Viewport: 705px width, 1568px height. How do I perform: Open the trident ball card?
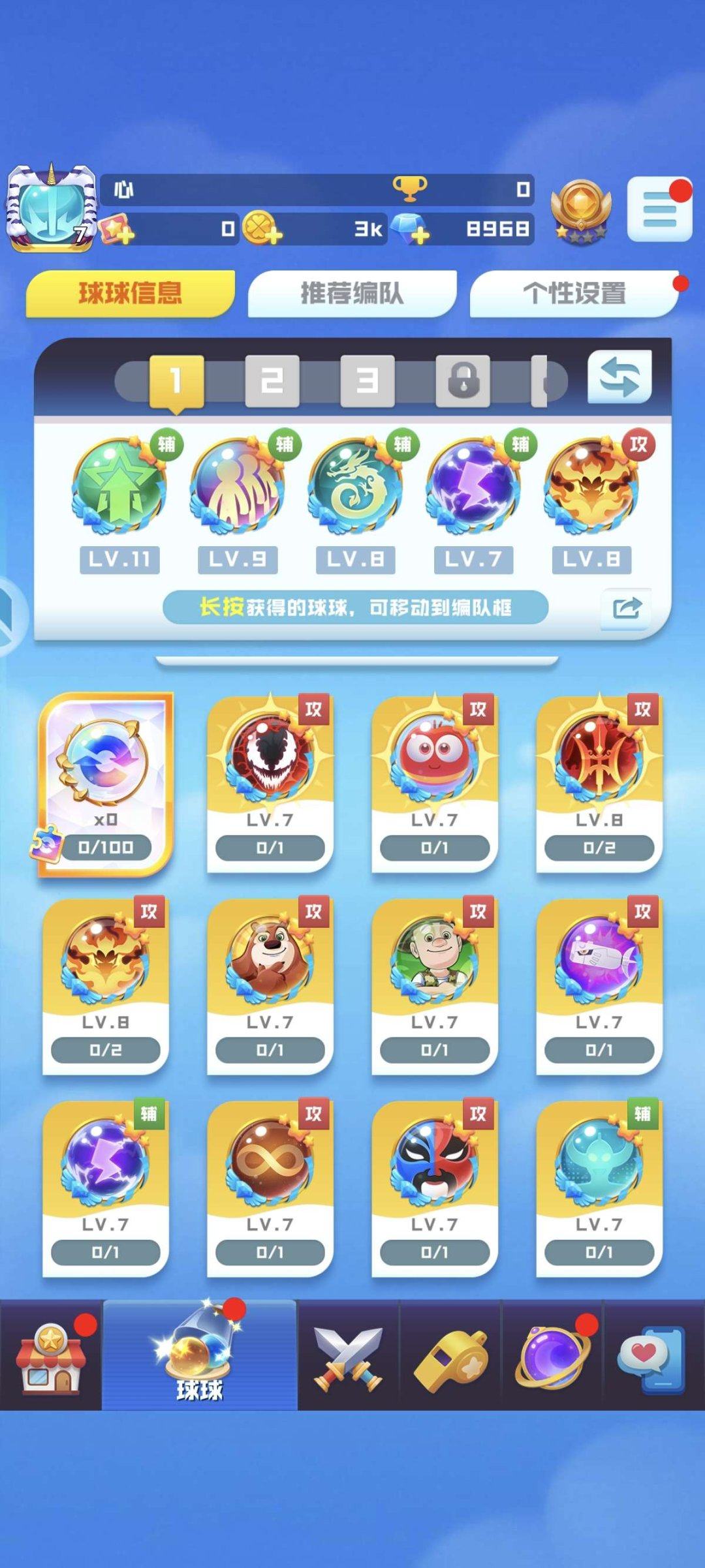point(599,783)
